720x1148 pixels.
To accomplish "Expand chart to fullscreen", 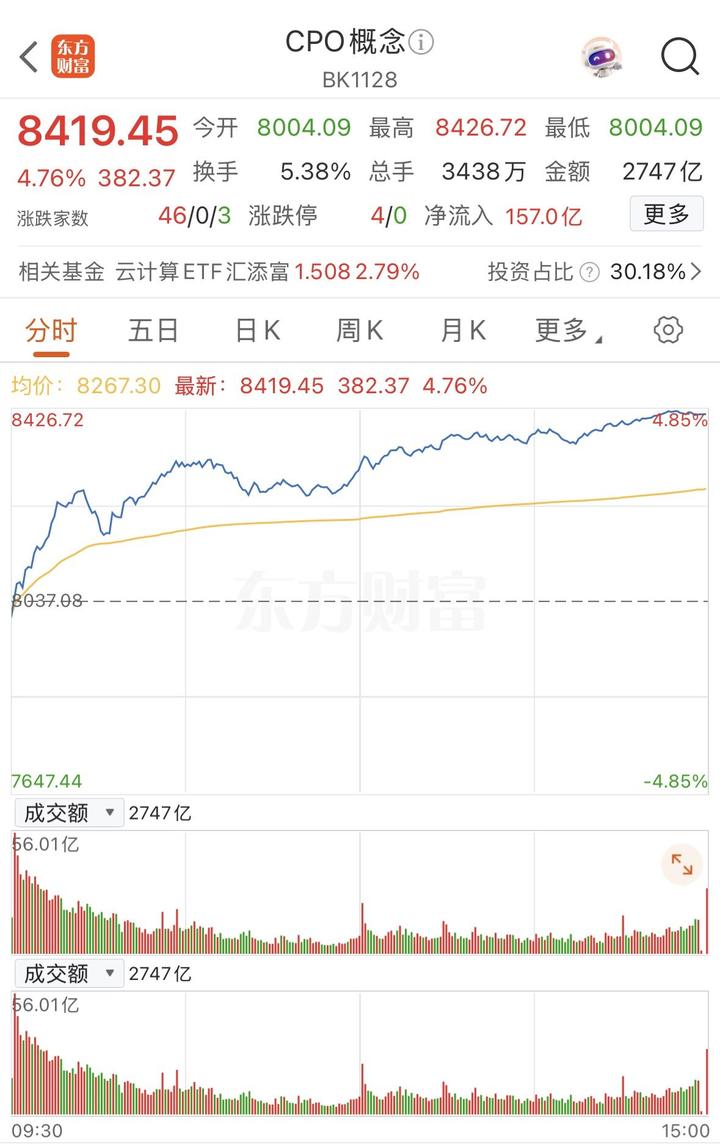I will coord(682,865).
